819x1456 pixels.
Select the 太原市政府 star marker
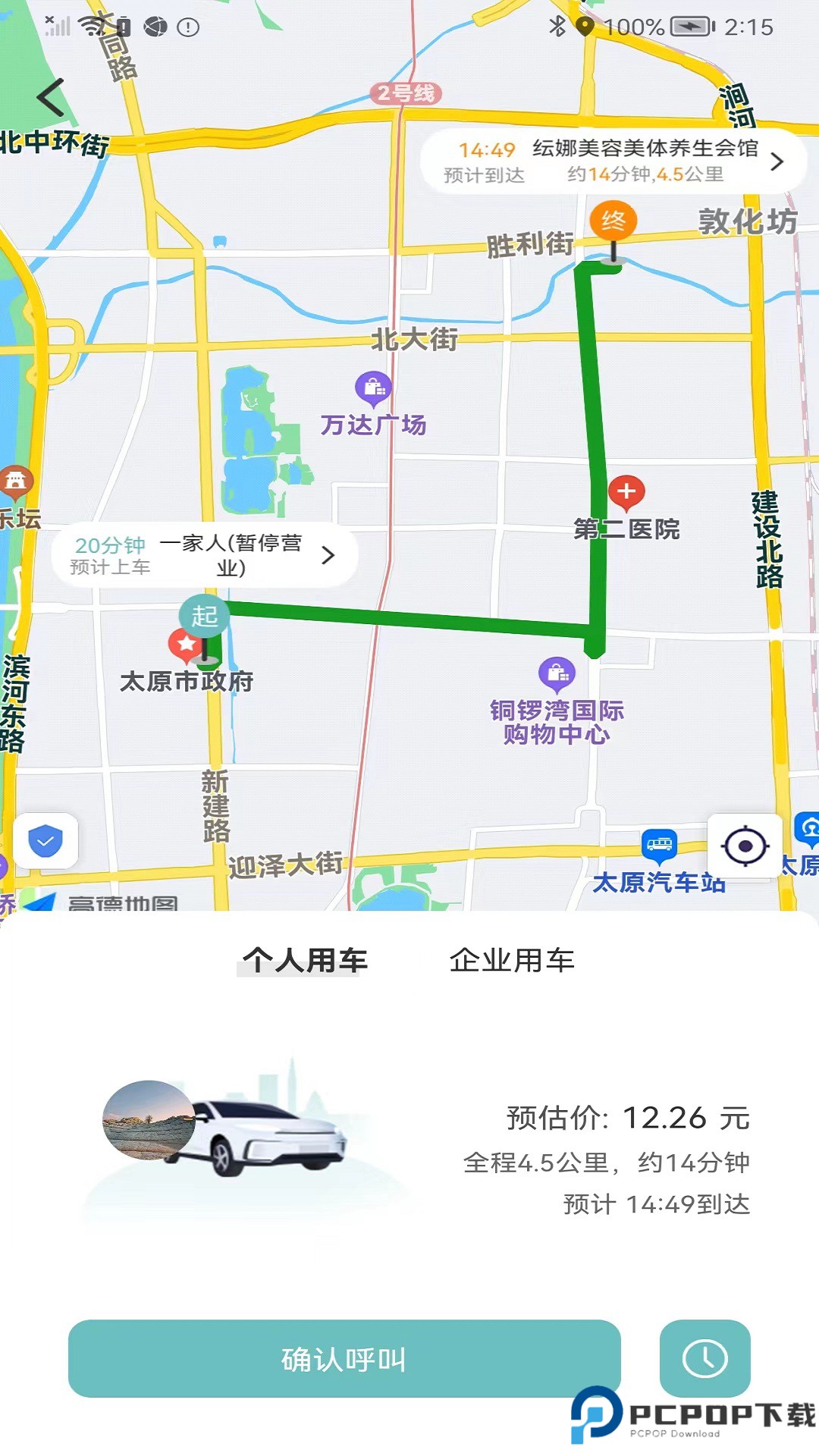(184, 645)
